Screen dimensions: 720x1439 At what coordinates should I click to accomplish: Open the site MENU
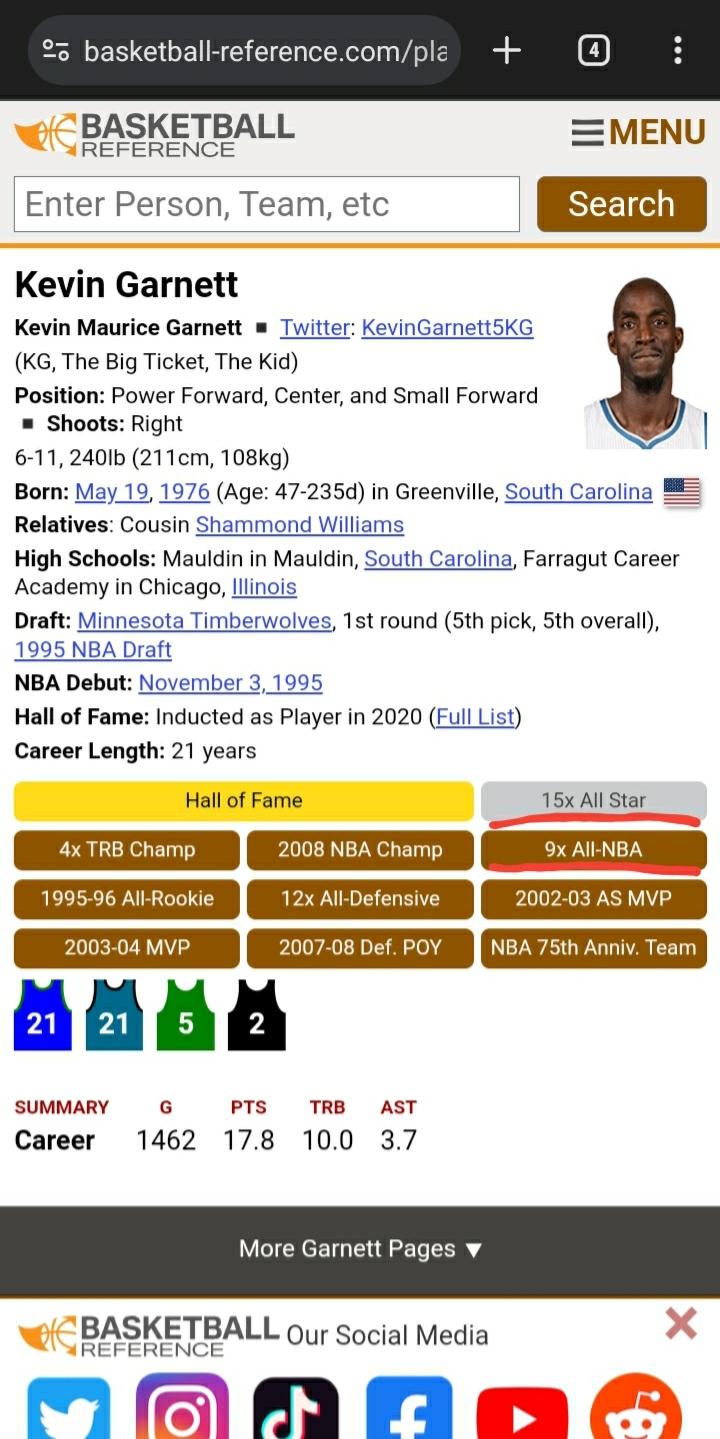pos(639,132)
